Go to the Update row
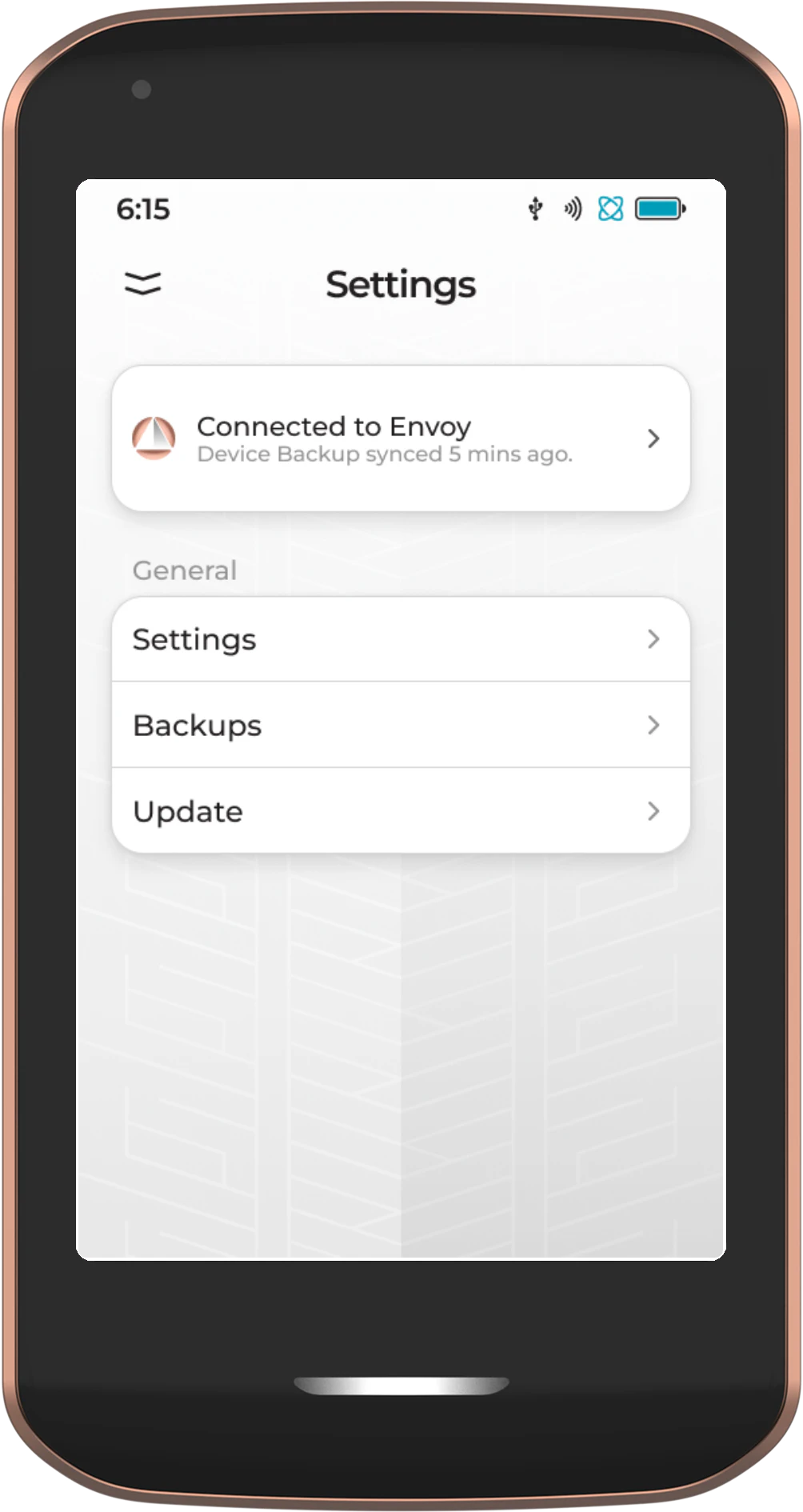 pyautogui.click(x=400, y=811)
